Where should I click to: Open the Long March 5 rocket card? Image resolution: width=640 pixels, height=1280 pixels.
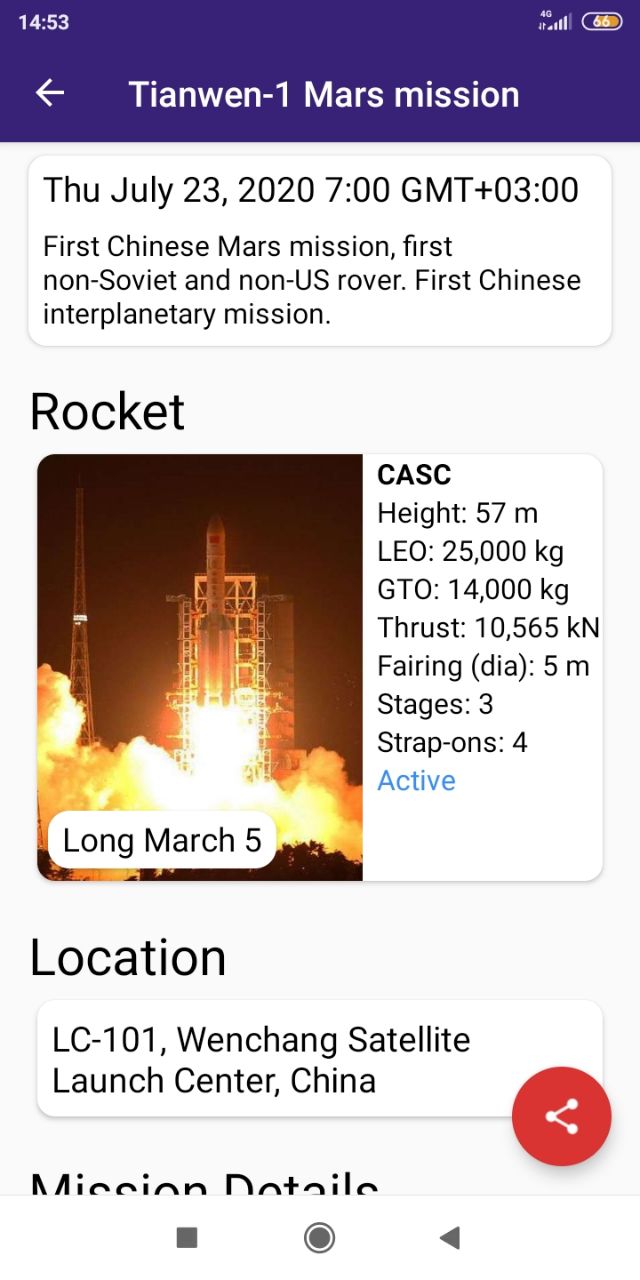[320, 668]
